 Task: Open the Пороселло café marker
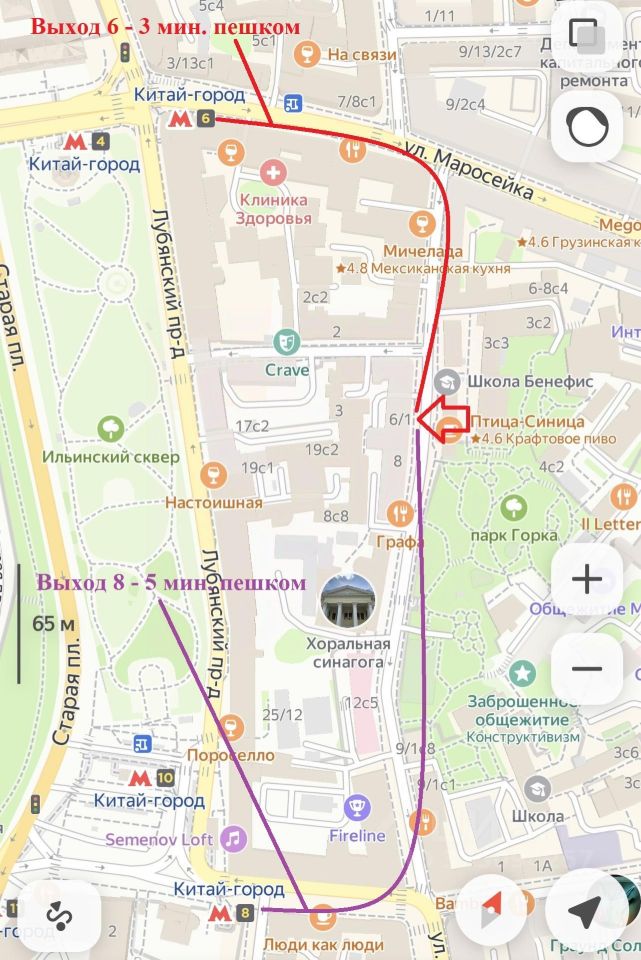[231, 727]
